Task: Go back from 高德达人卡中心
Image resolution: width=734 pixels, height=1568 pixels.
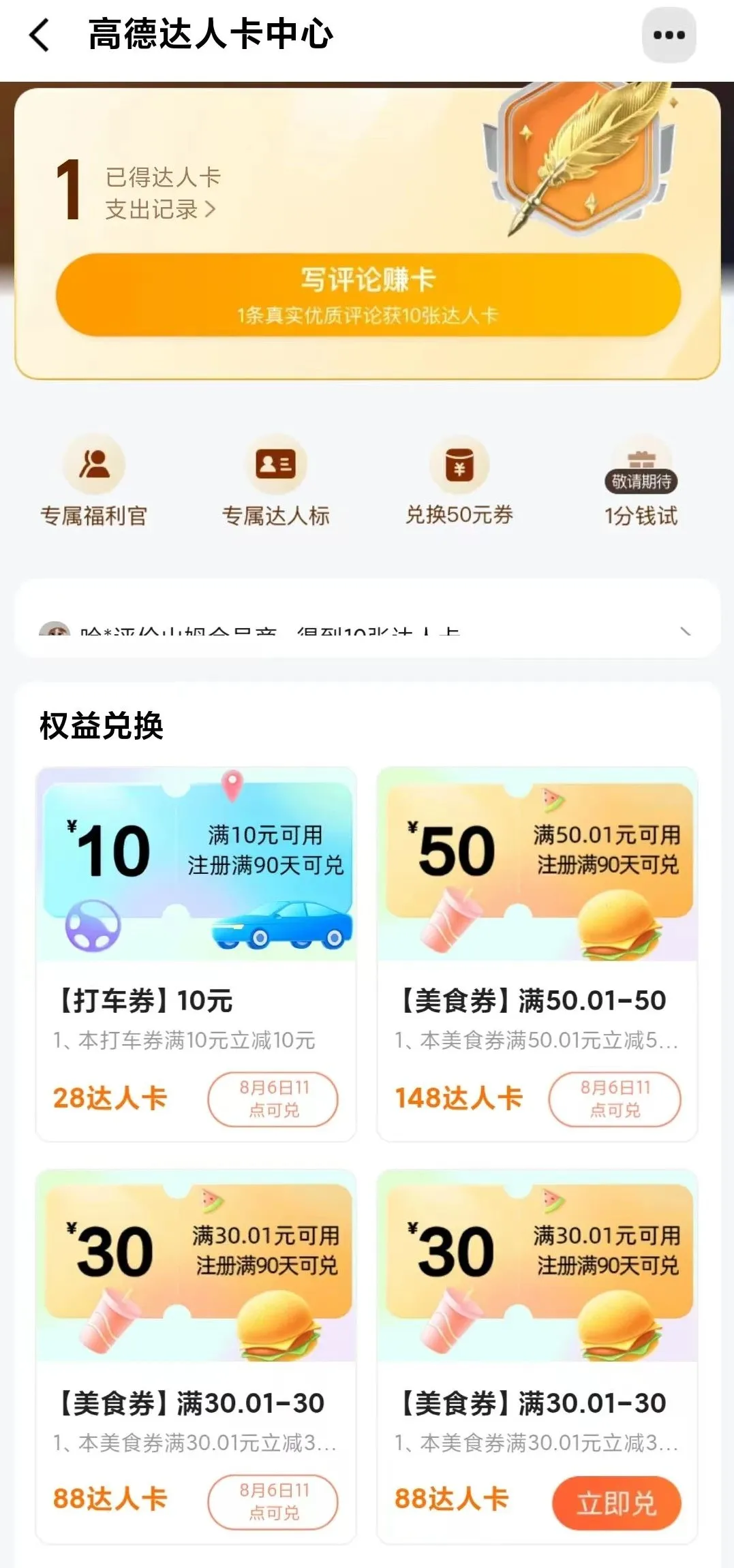Action: tap(40, 35)
